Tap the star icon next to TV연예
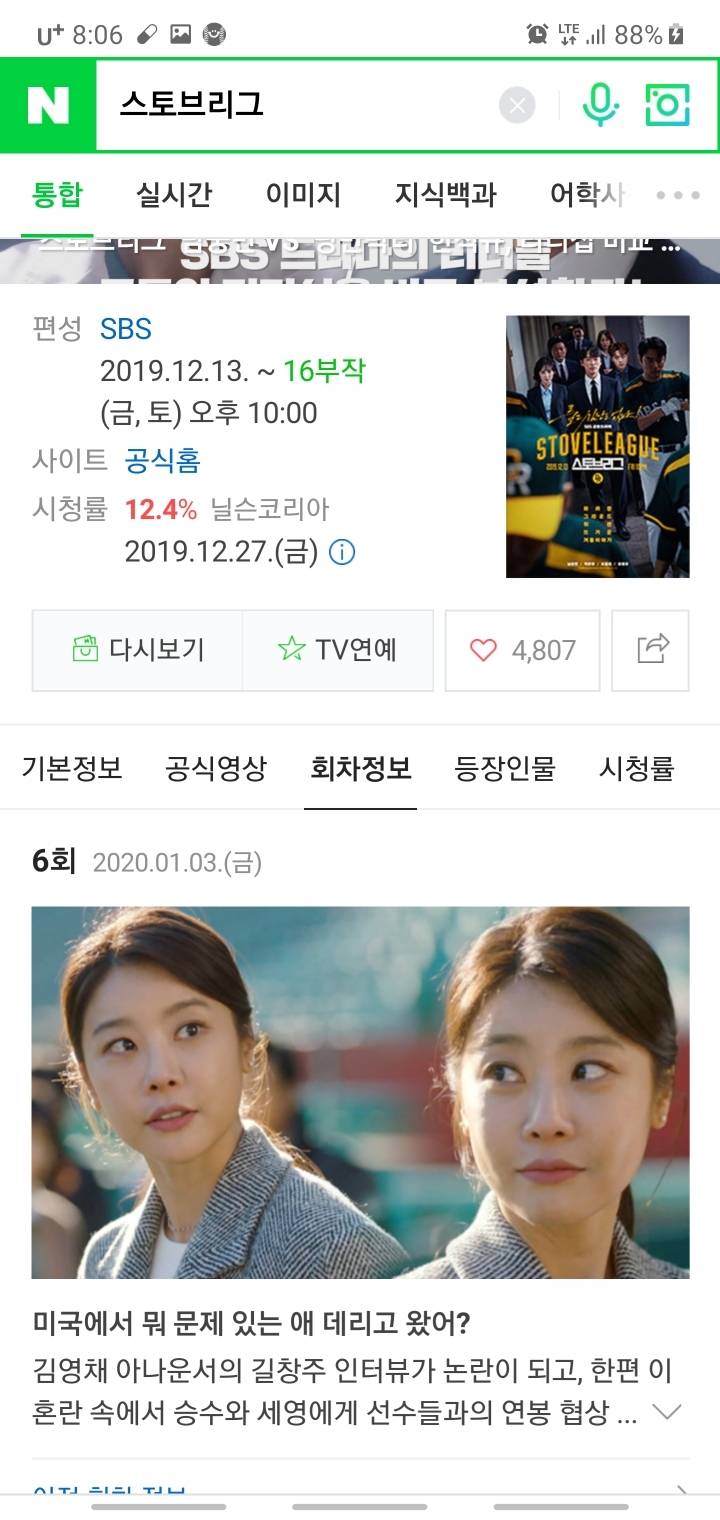Screen dimensions: 720x1520 295,650
